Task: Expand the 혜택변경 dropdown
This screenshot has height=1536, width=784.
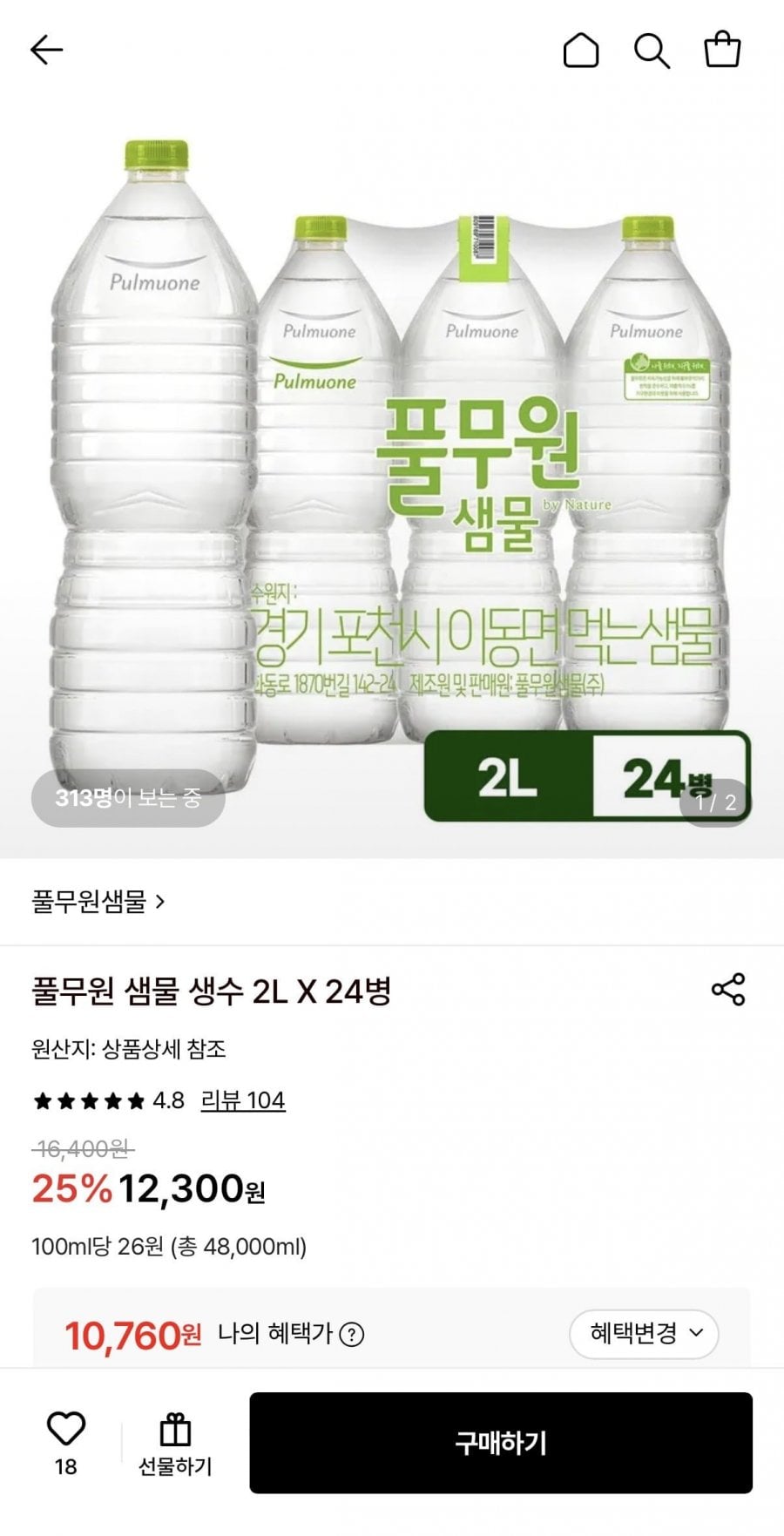Action: 644,1333
